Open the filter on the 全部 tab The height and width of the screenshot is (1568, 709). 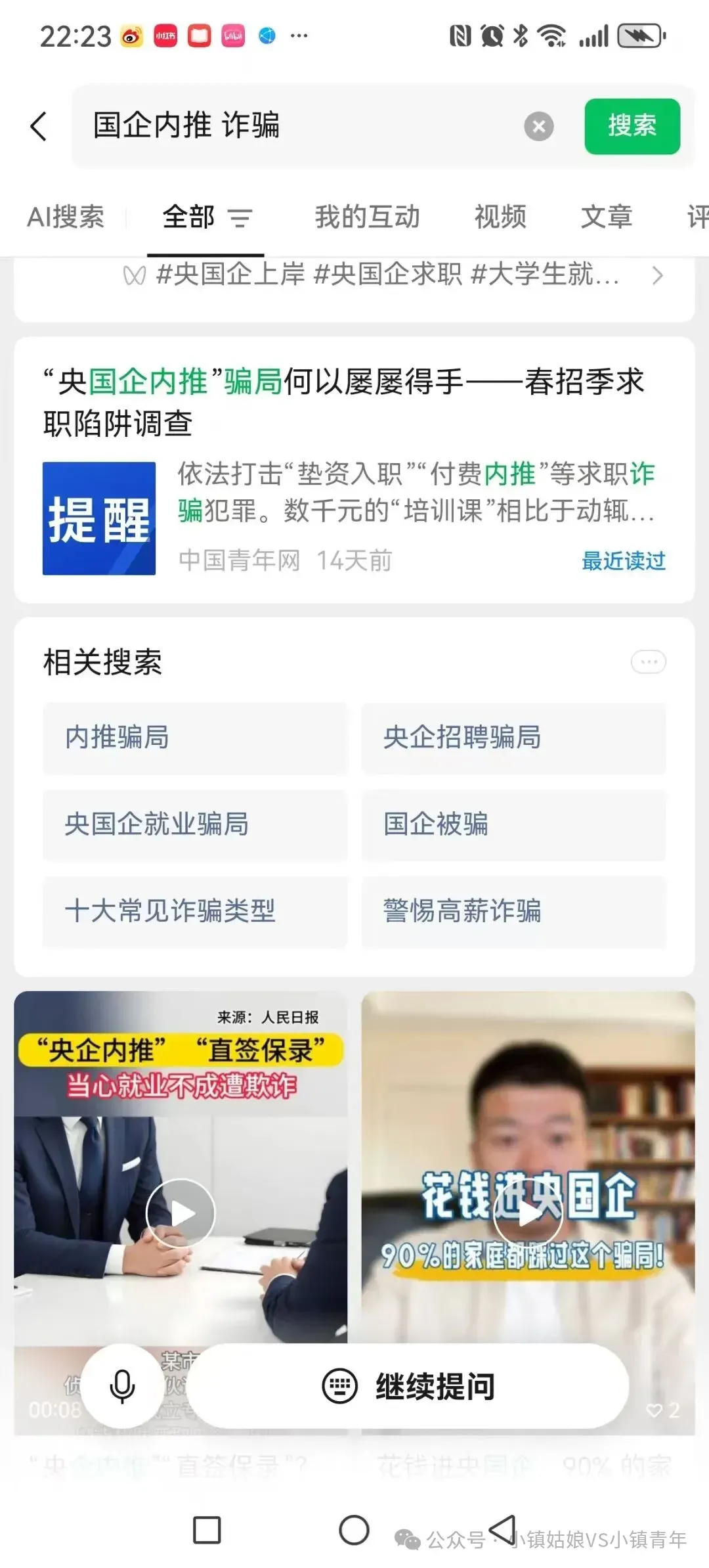pos(240,217)
